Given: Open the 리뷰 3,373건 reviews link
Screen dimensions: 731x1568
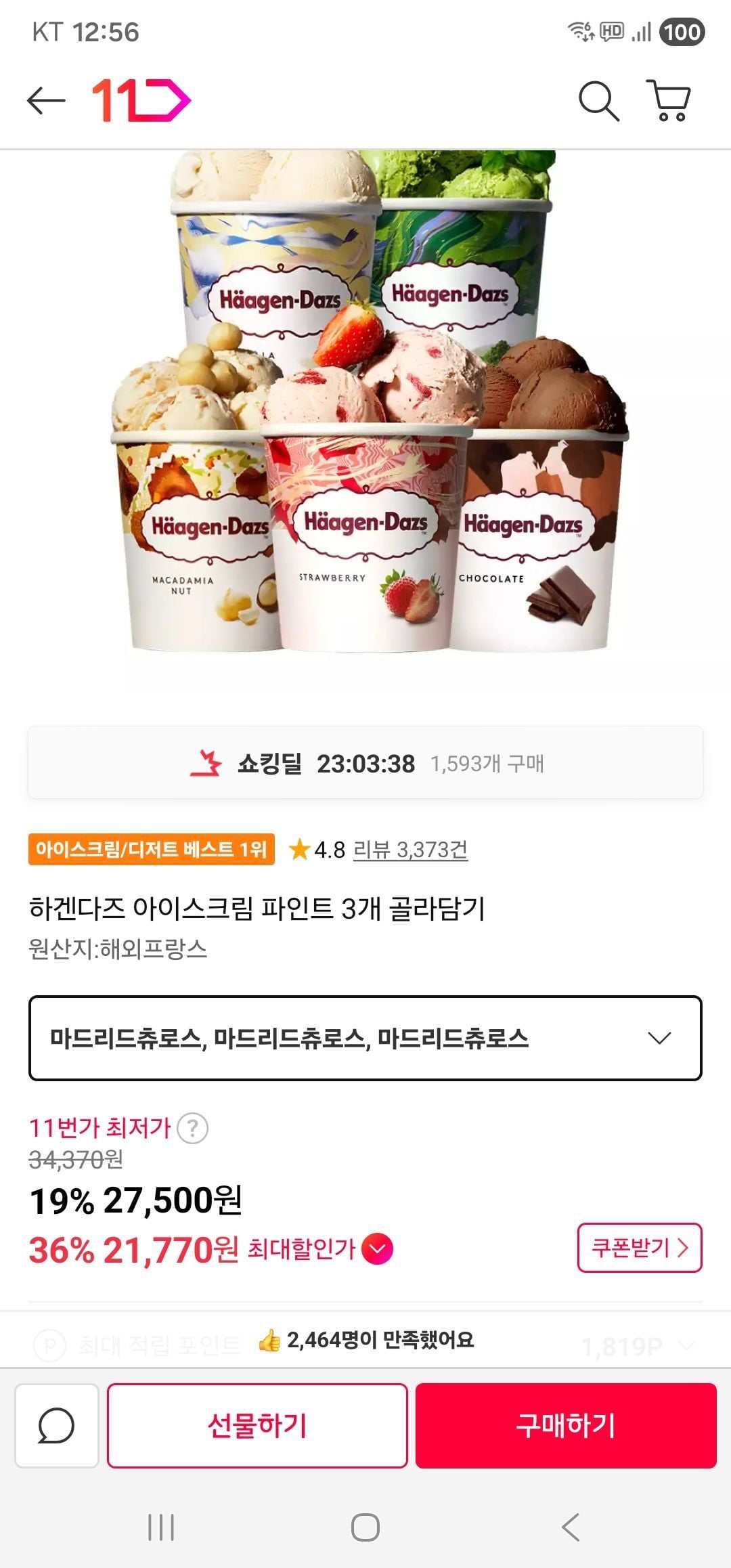Looking at the screenshot, I should [410, 849].
